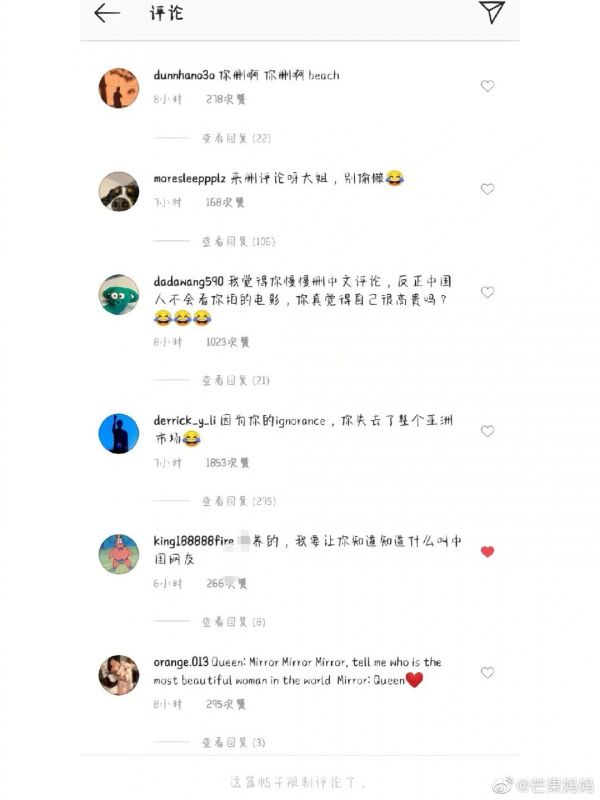Open derrick_y_li's profile avatar
Viewport: 600px width, 800px height.
pyautogui.click(x=119, y=433)
